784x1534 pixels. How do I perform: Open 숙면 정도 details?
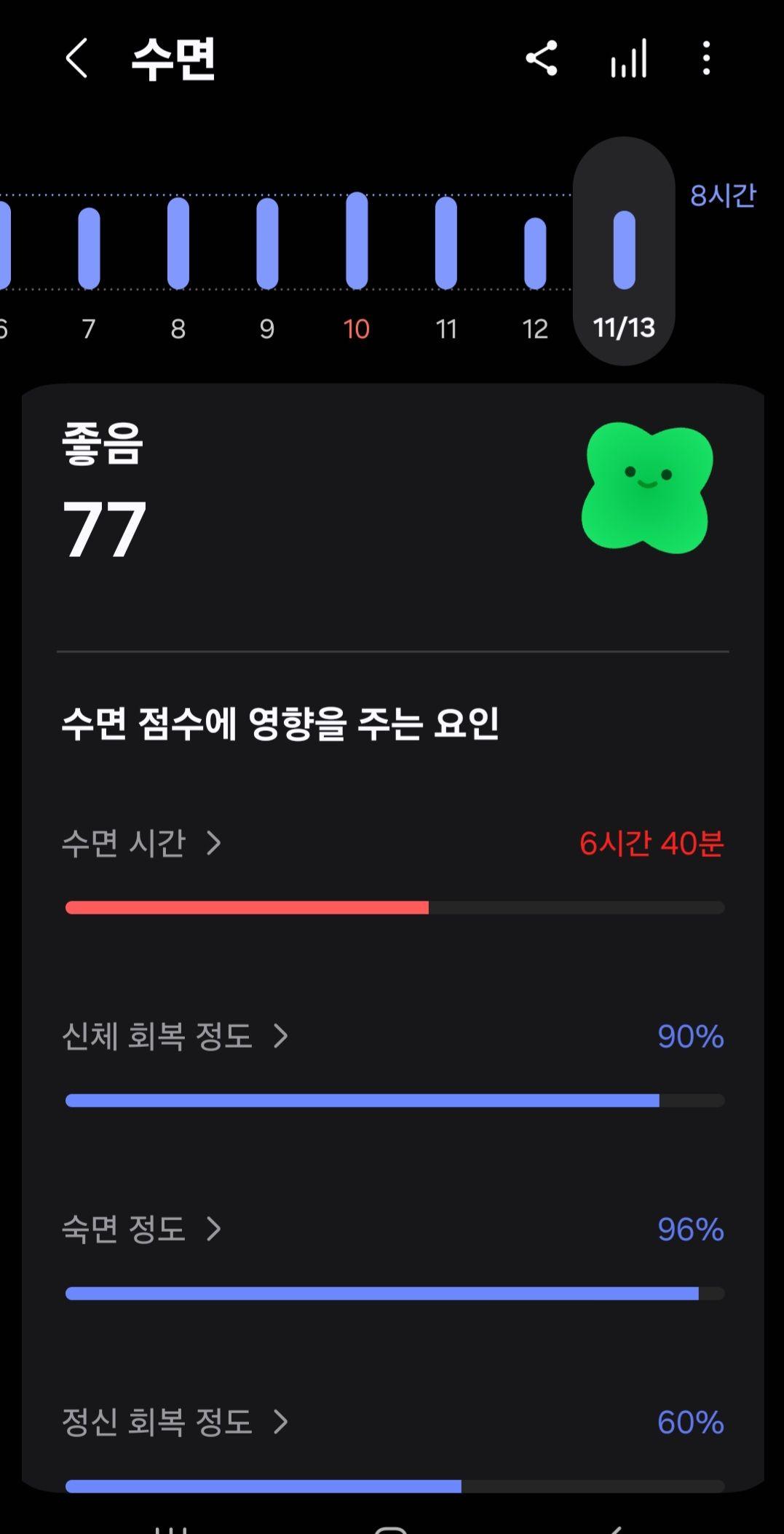click(142, 1229)
